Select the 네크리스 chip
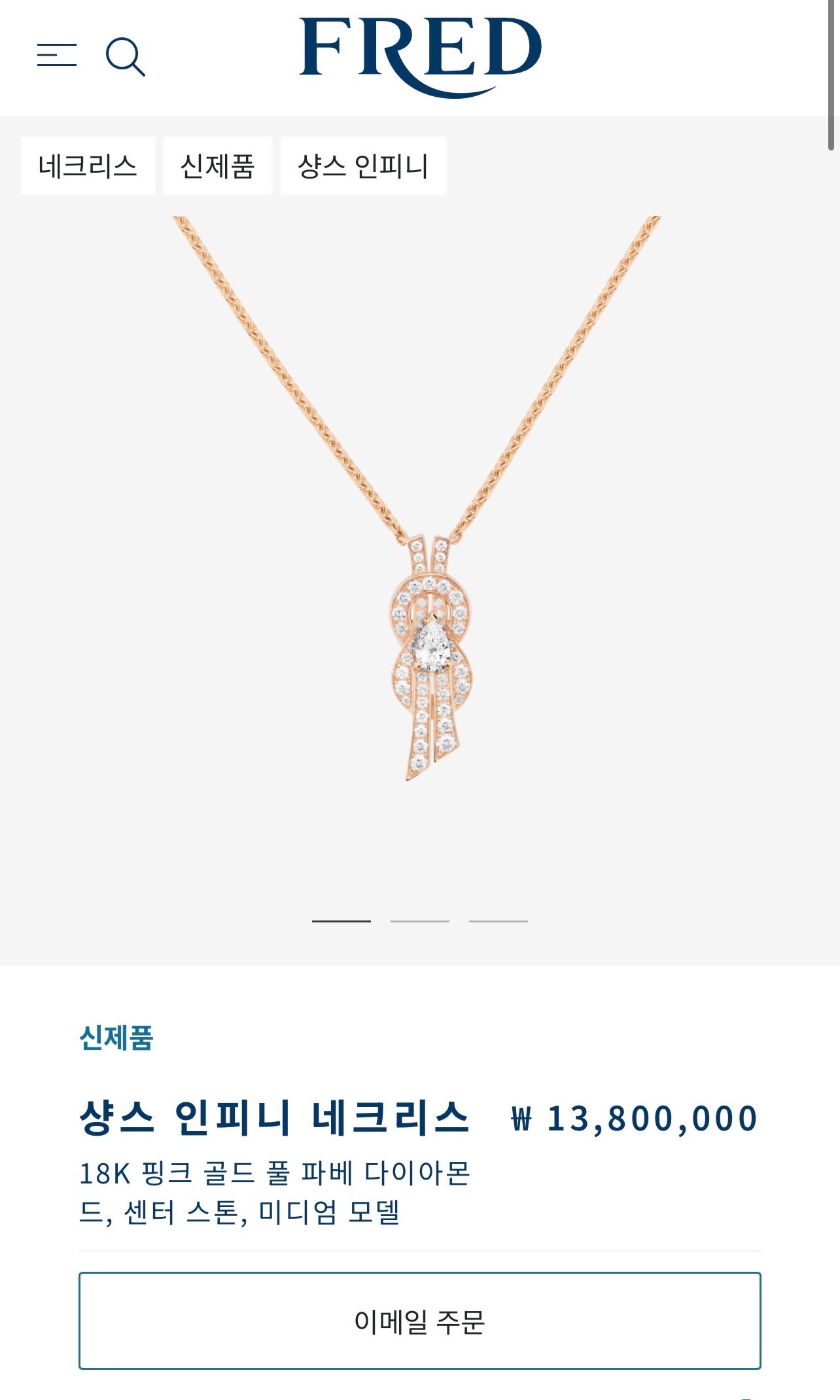The image size is (840, 1400). 88,166
